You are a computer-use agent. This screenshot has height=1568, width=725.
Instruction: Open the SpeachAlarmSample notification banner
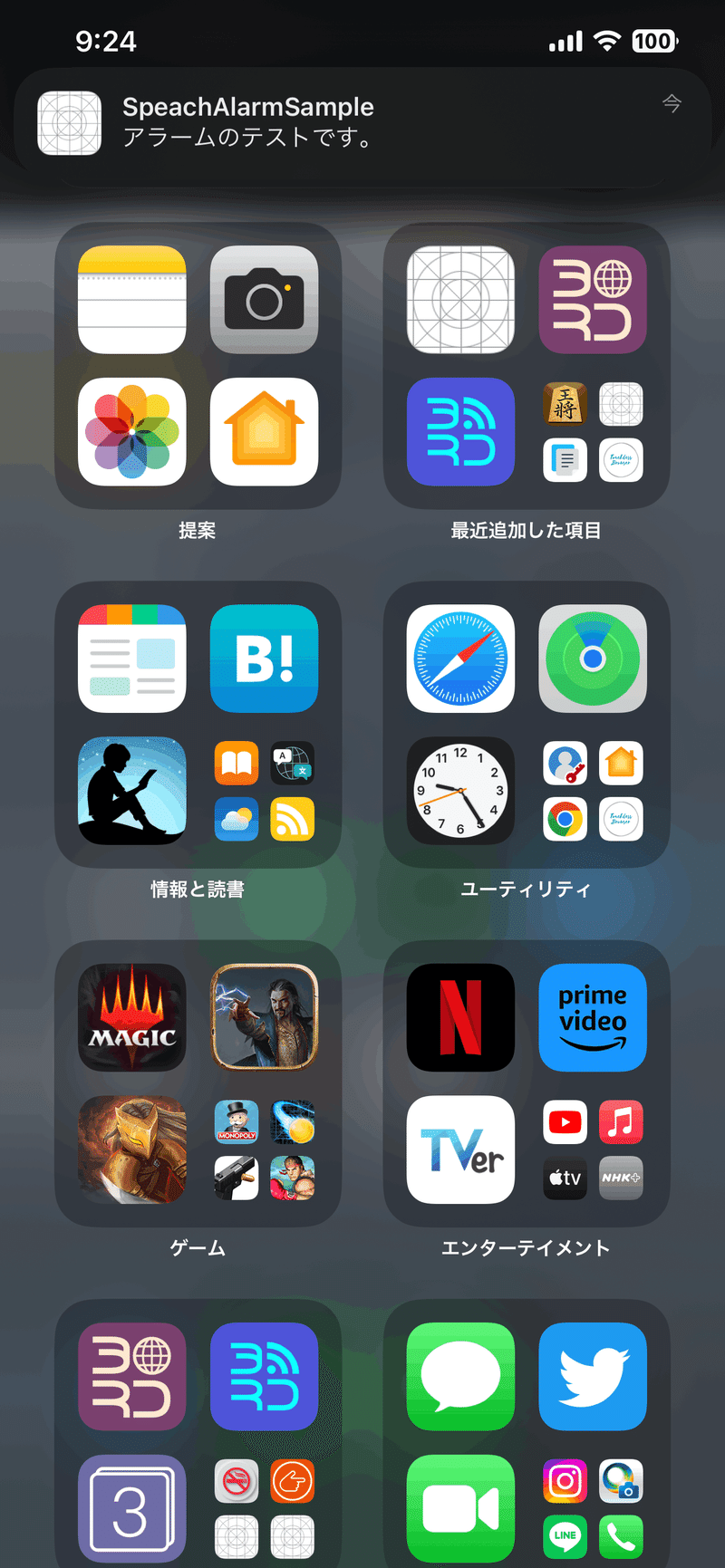click(x=362, y=123)
